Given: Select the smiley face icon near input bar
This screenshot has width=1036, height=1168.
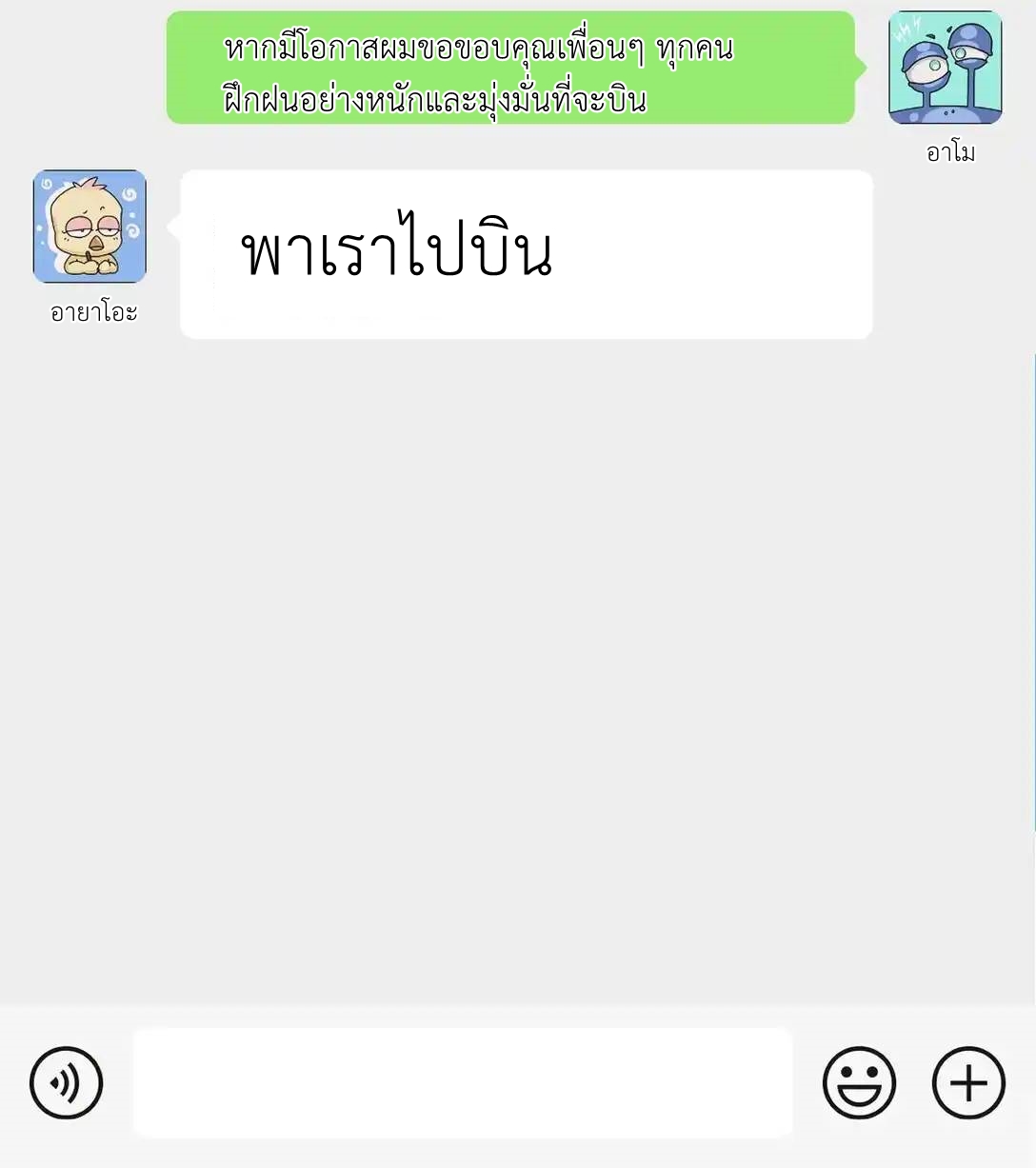Looking at the screenshot, I should pyautogui.click(x=859, y=1082).
